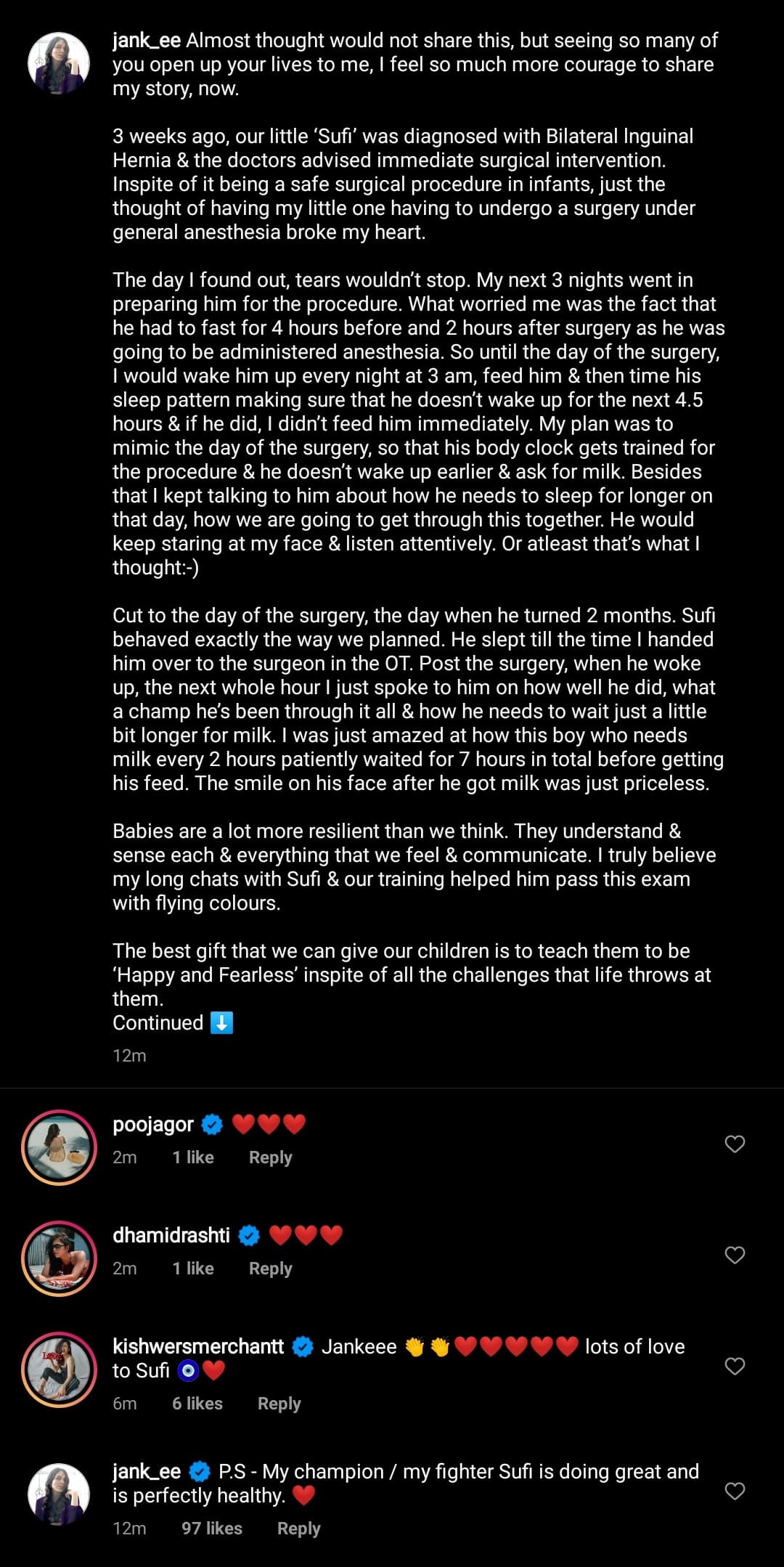Reply to jank_ee's P.S comment
Viewport: 784px width, 1567px height.
pyautogui.click(x=298, y=1529)
